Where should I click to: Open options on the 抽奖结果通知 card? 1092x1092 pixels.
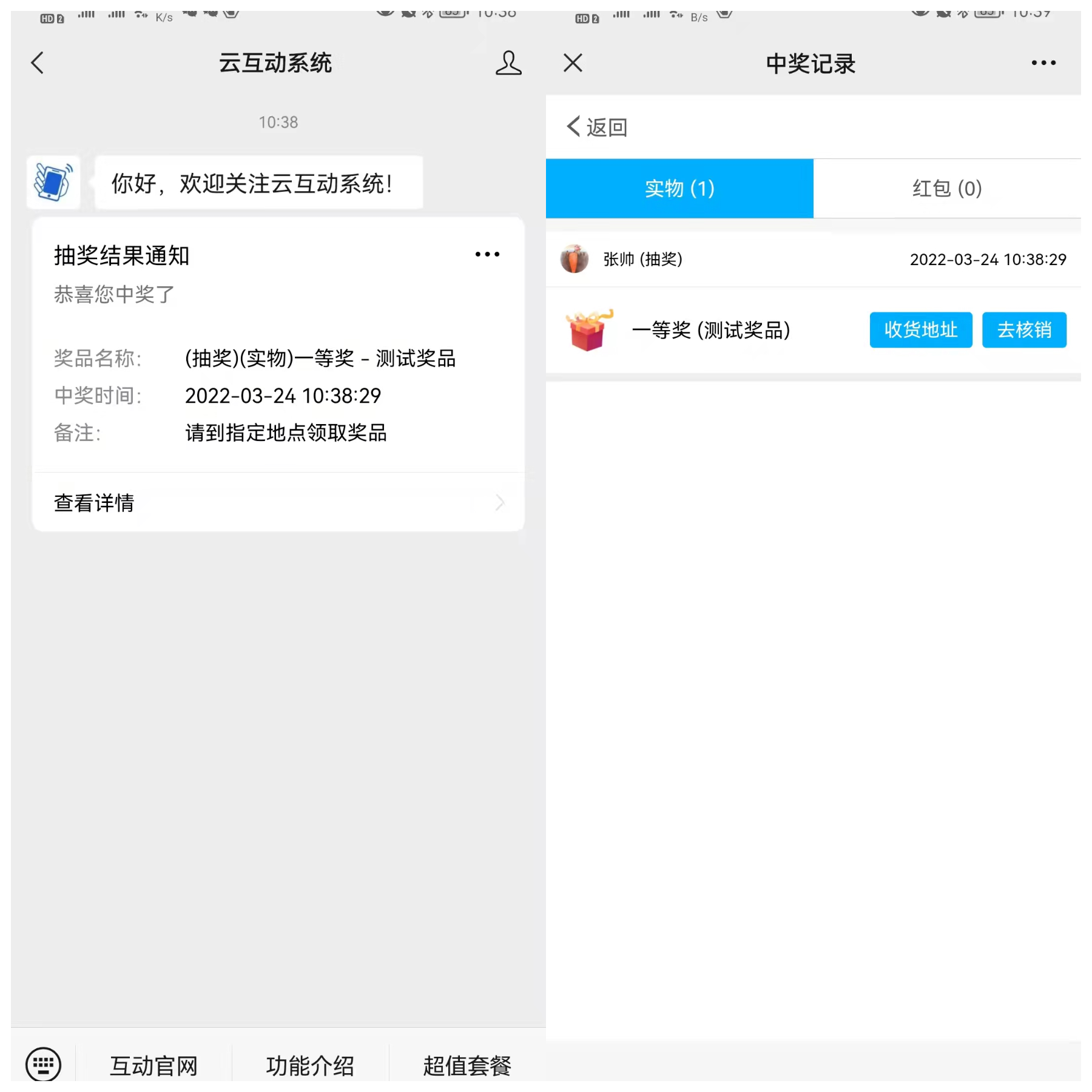(x=487, y=254)
